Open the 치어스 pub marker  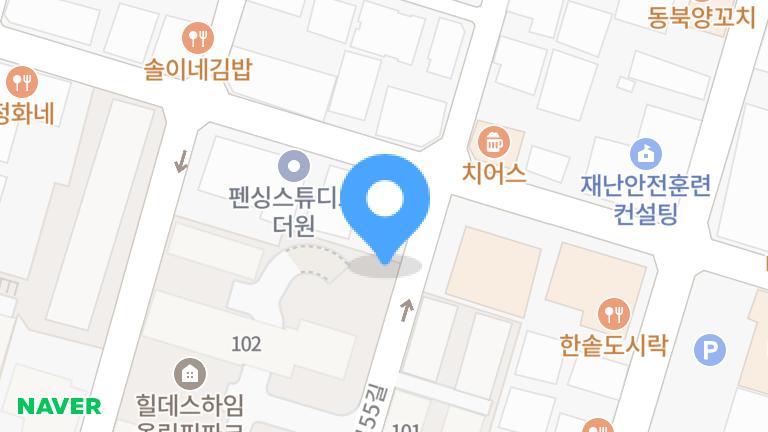click(x=493, y=139)
